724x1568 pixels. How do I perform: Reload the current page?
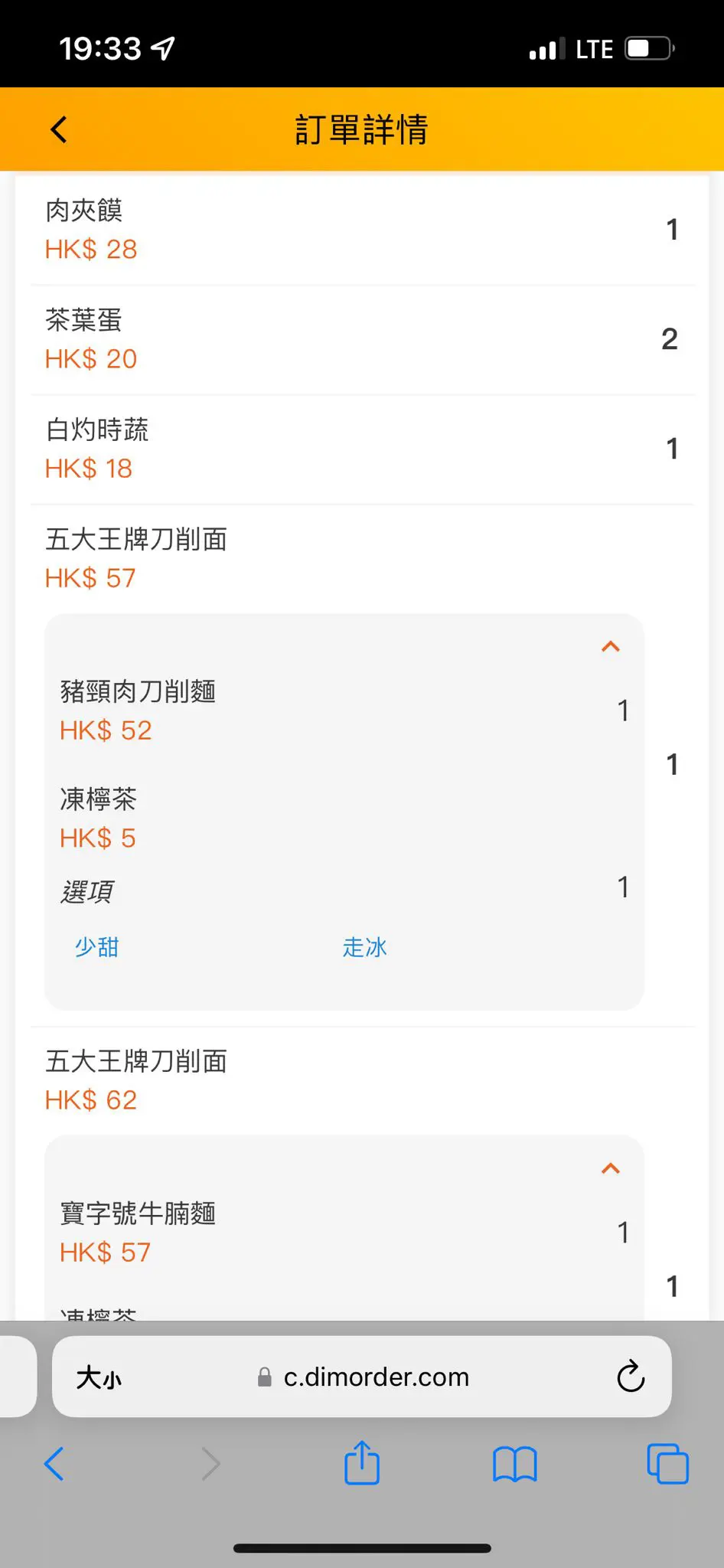tap(631, 1377)
